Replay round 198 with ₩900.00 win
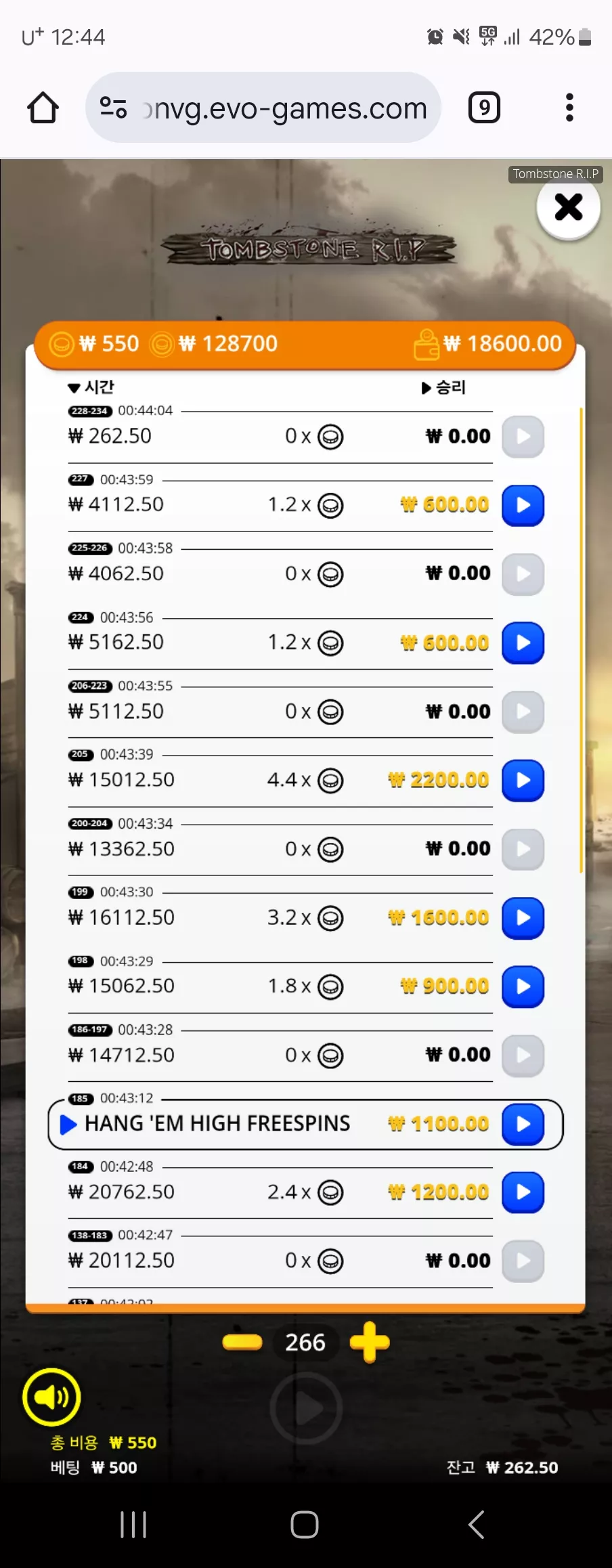This screenshot has width=612, height=1568. [523, 986]
